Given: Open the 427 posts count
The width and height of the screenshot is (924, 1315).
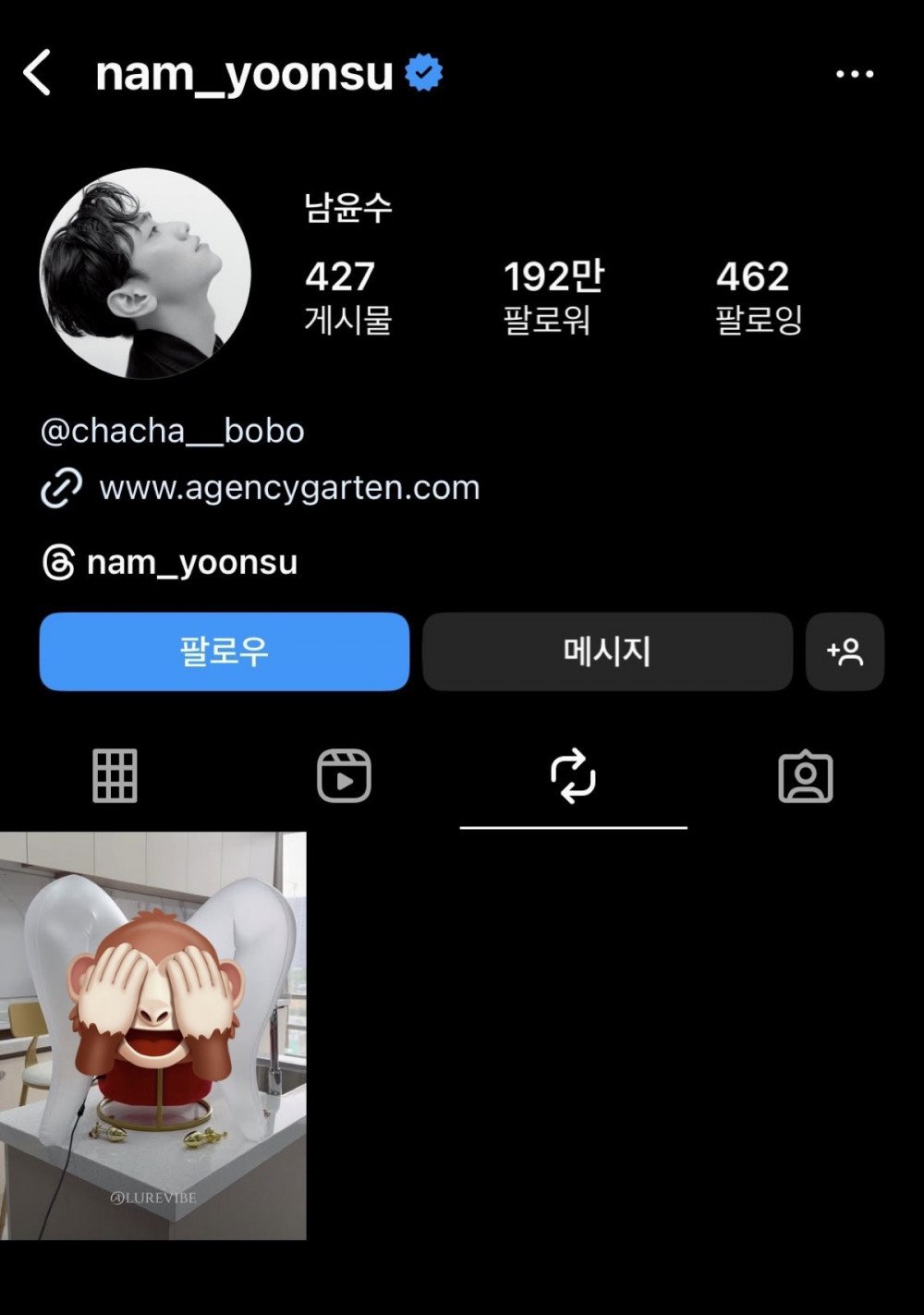Looking at the screenshot, I should click(347, 296).
